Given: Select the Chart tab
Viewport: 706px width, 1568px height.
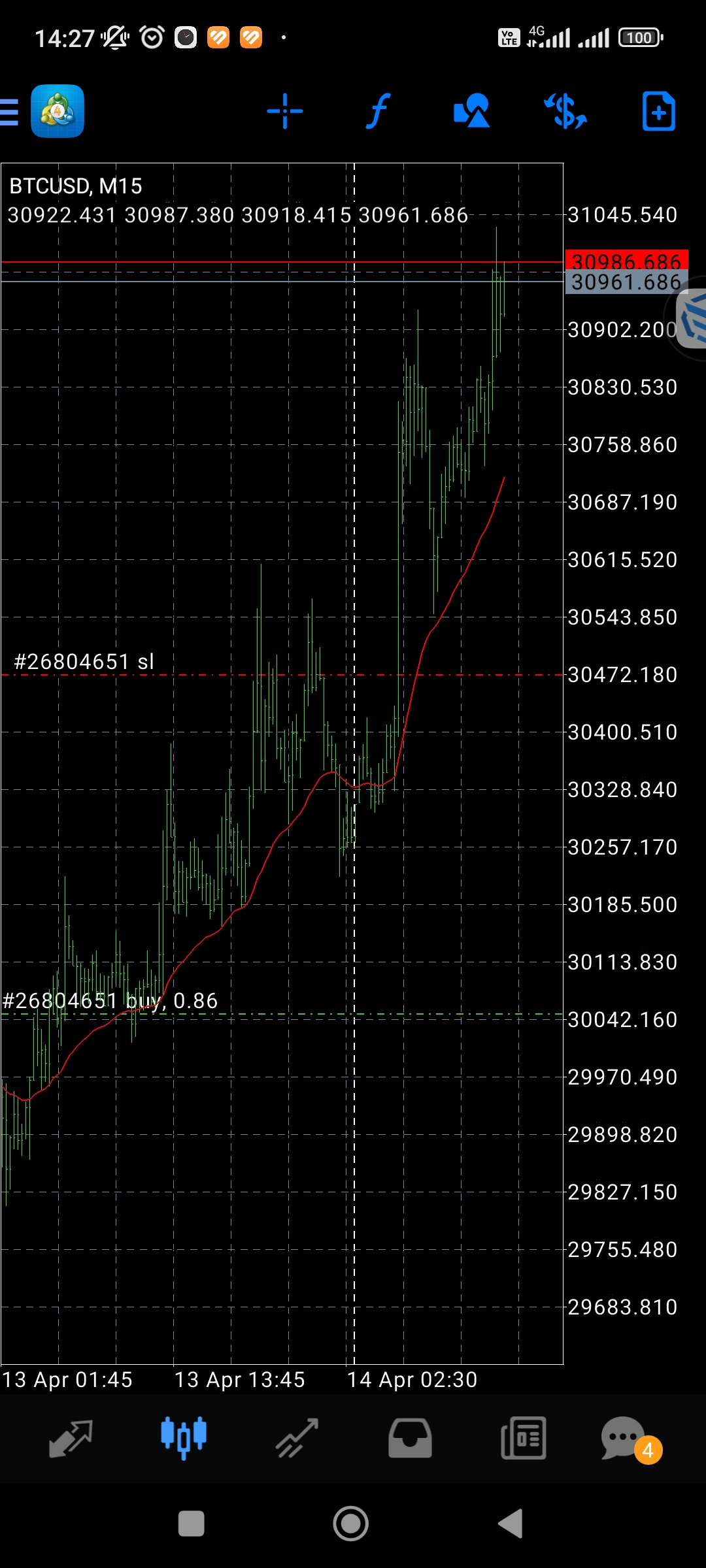Looking at the screenshot, I should (184, 1439).
